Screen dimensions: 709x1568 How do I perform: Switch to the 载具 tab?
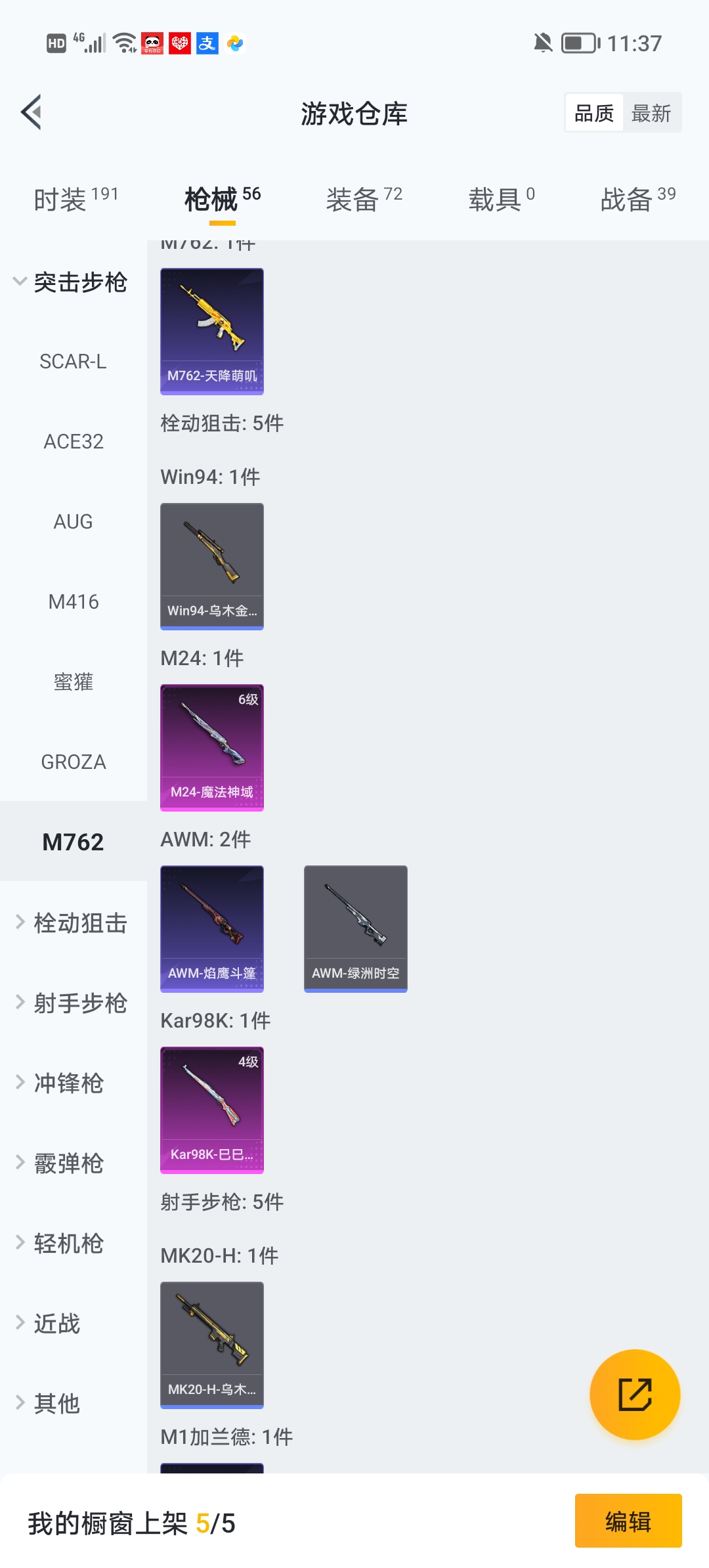pyautogui.click(x=501, y=198)
